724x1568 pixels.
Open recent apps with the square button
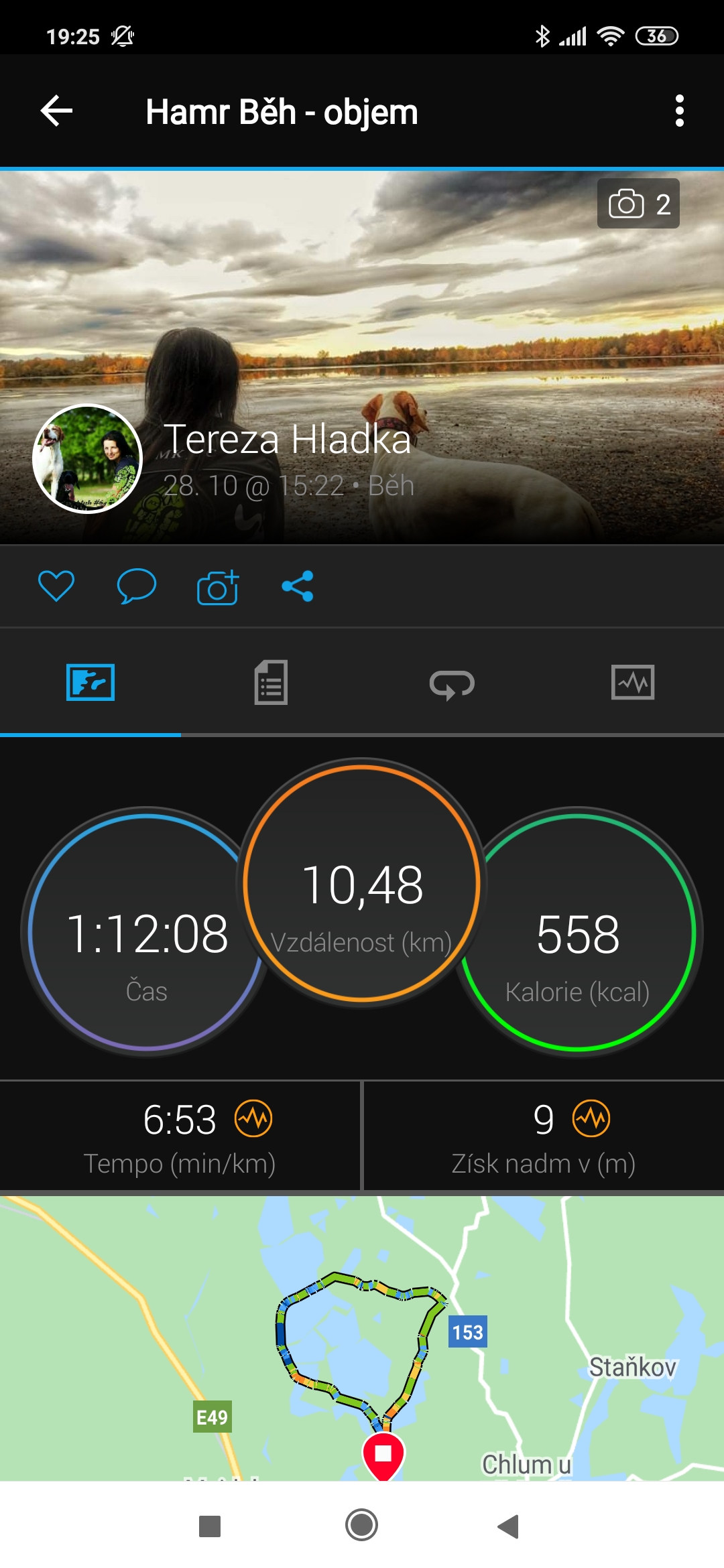pos(210,1526)
